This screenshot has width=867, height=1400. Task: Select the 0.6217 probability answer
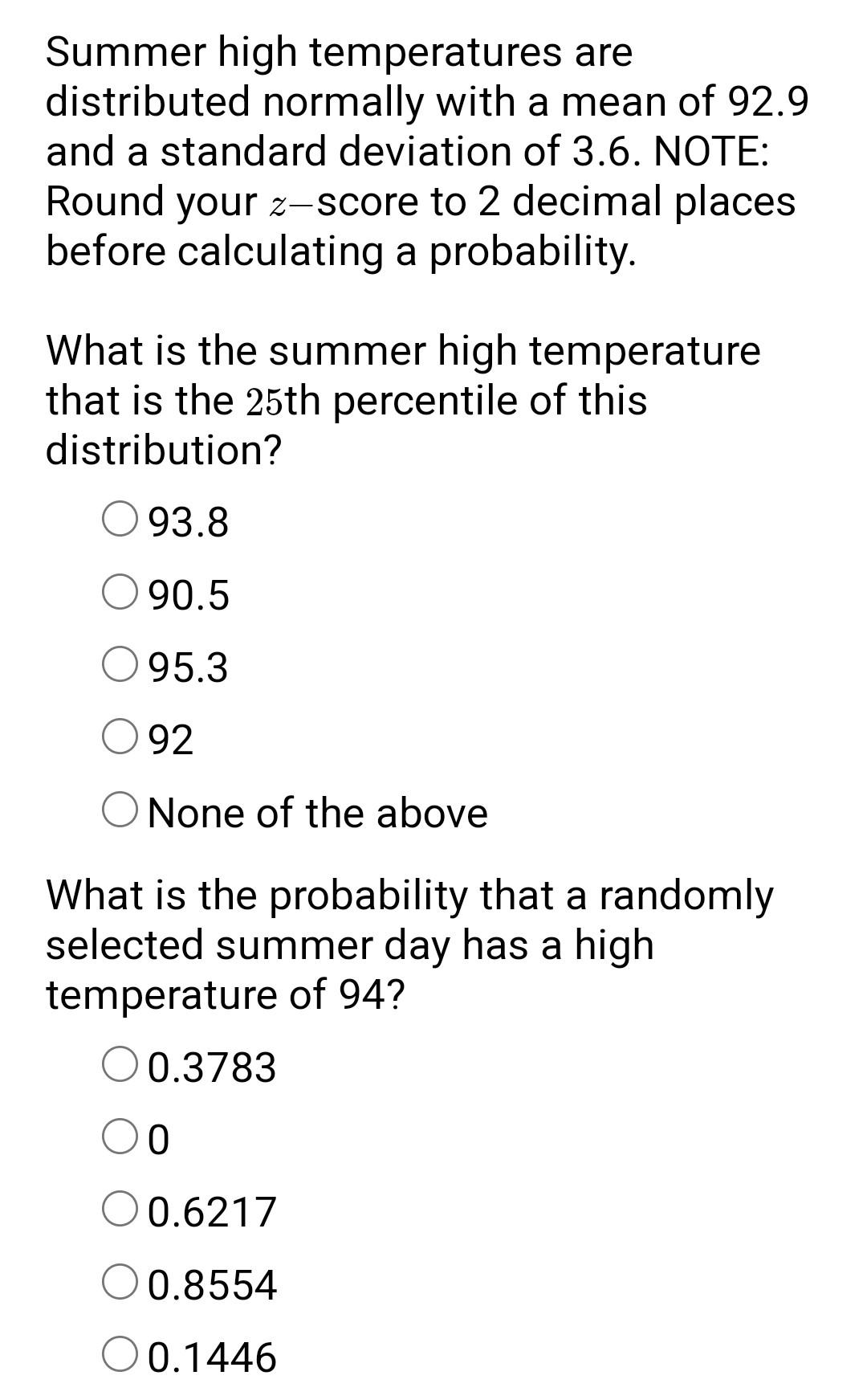point(119,1210)
